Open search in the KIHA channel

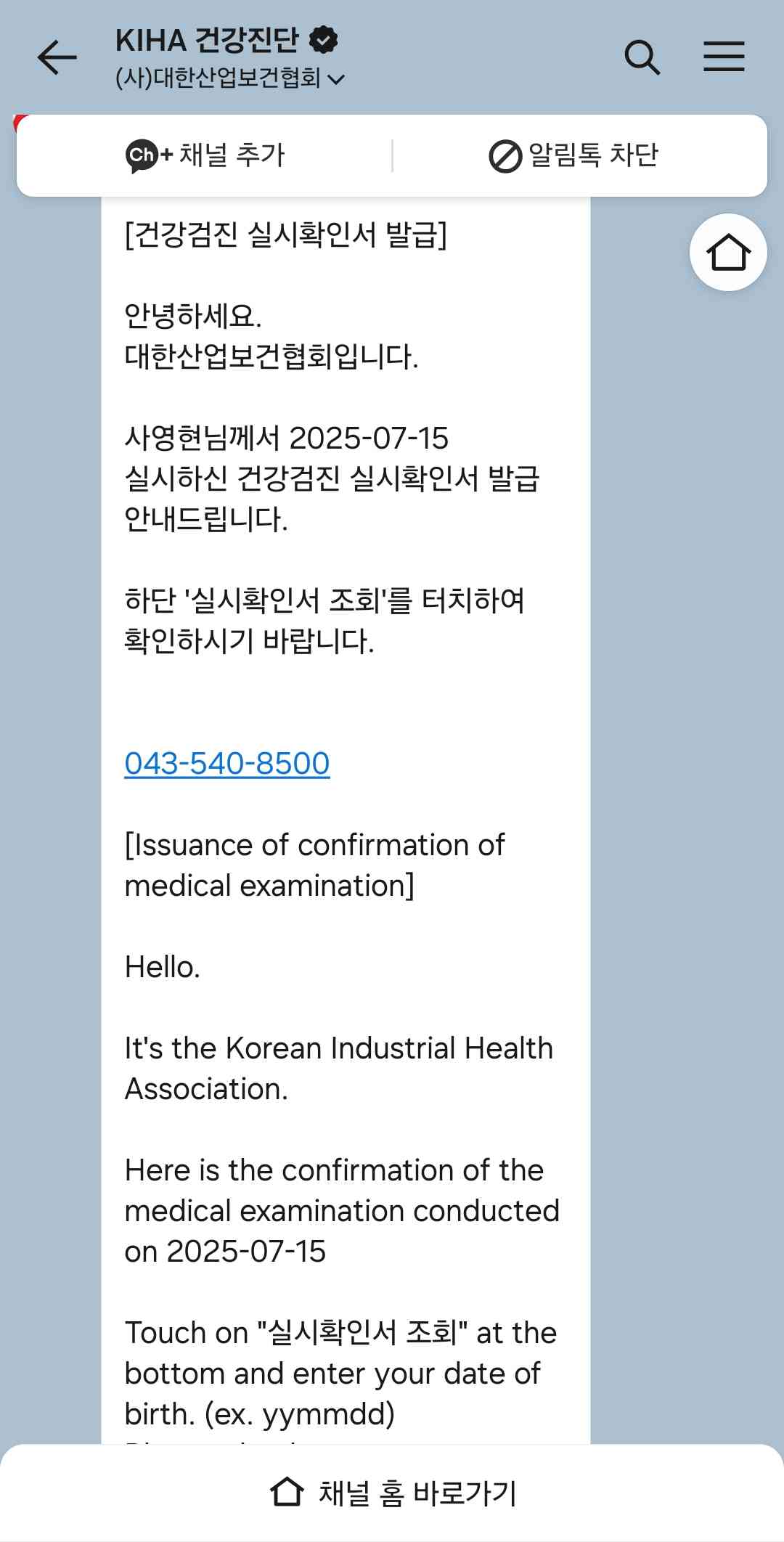click(642, 57)
